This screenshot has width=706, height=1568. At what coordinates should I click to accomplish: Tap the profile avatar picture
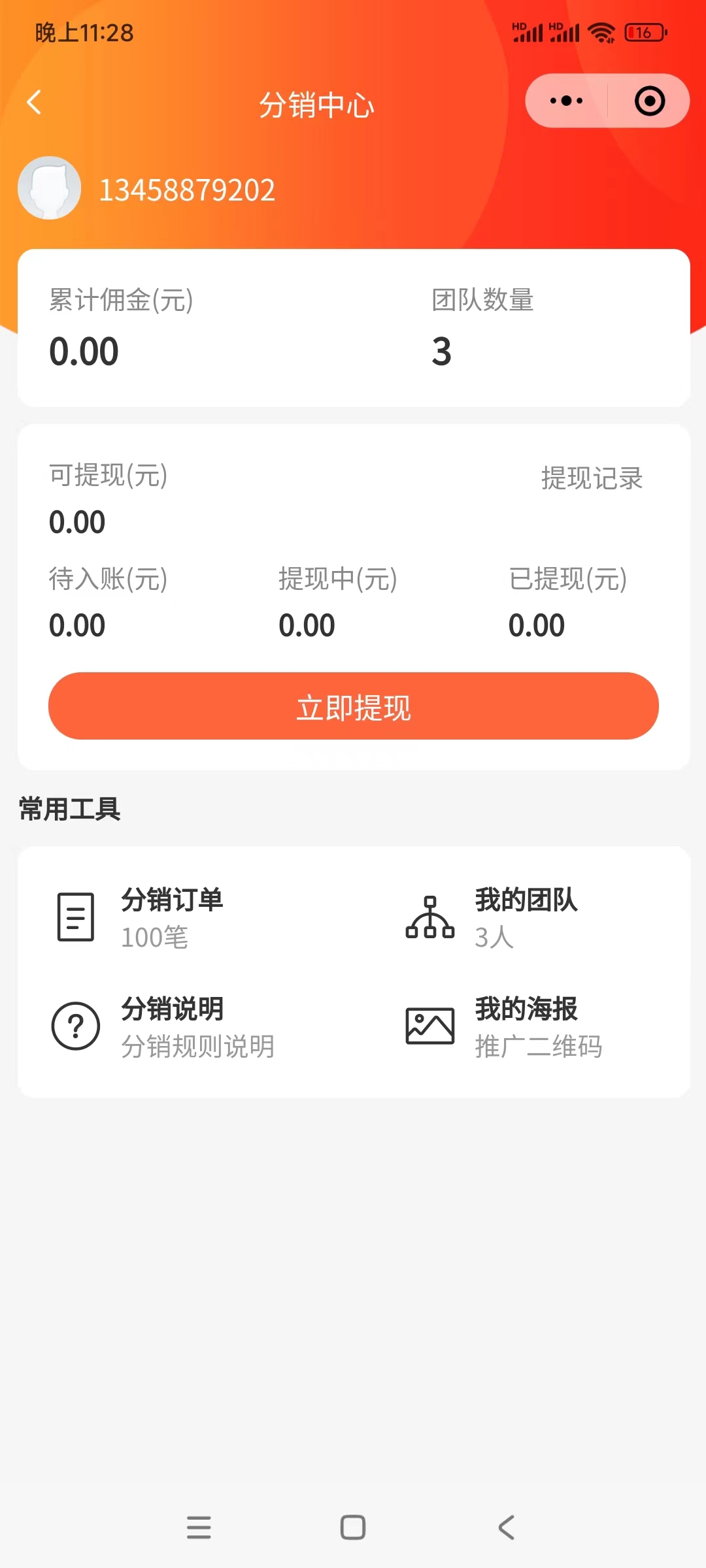click(x=50, y=188)
